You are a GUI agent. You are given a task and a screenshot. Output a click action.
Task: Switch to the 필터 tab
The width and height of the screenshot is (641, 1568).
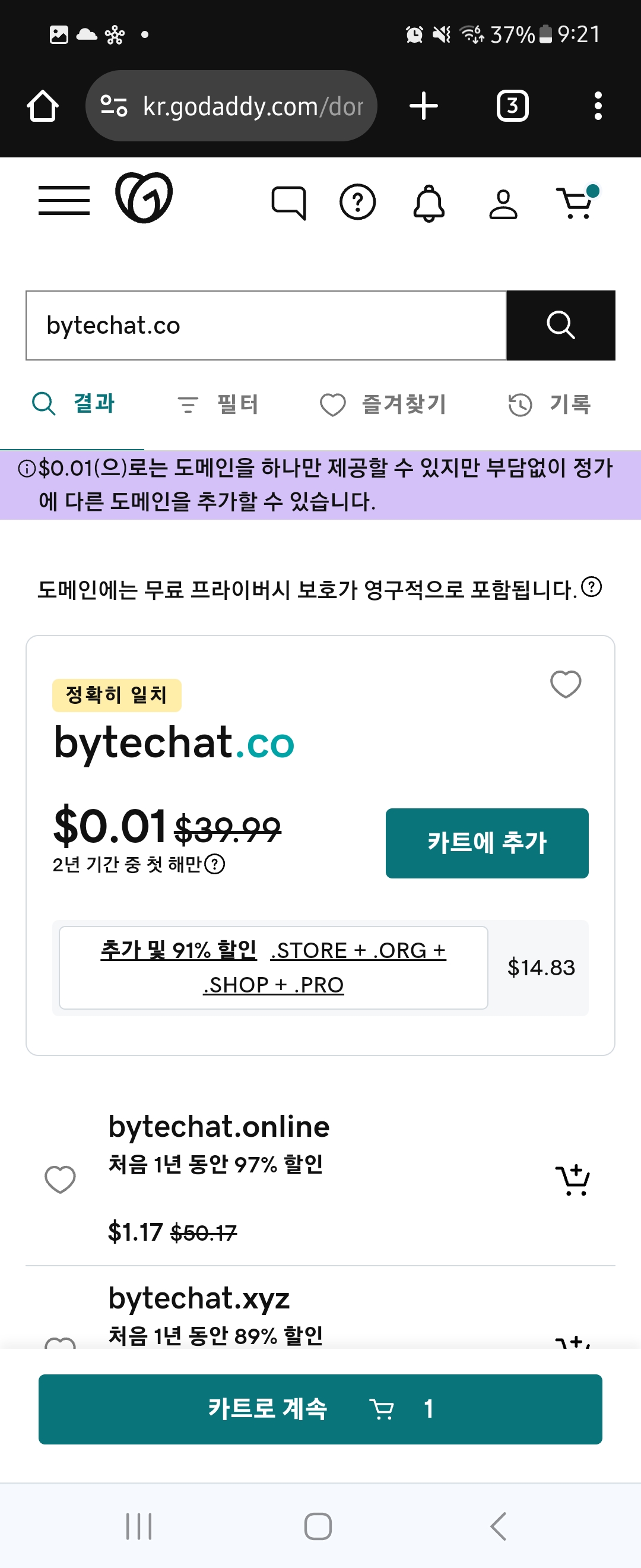pos(218,404)
